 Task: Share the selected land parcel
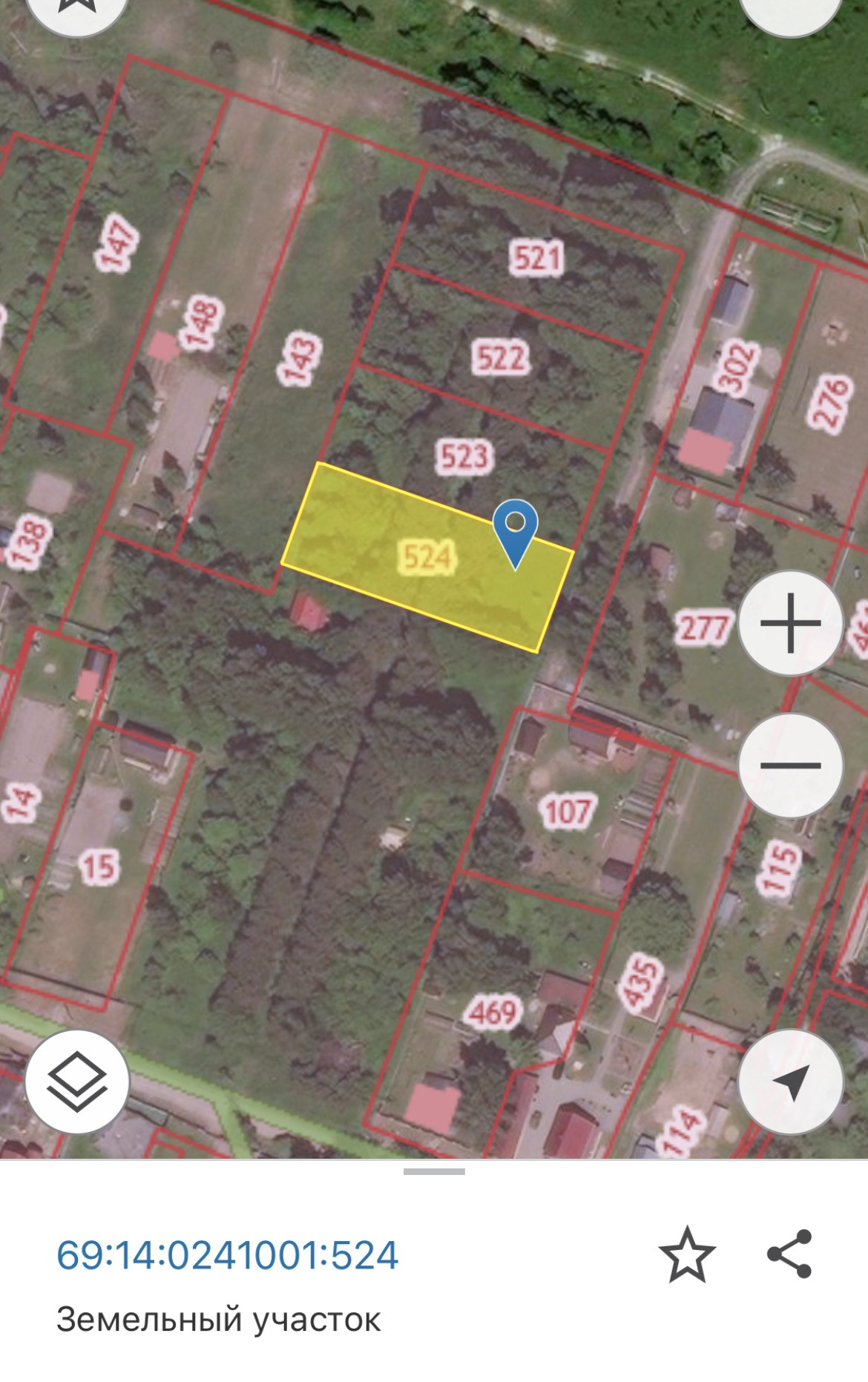click(789, 1254)
